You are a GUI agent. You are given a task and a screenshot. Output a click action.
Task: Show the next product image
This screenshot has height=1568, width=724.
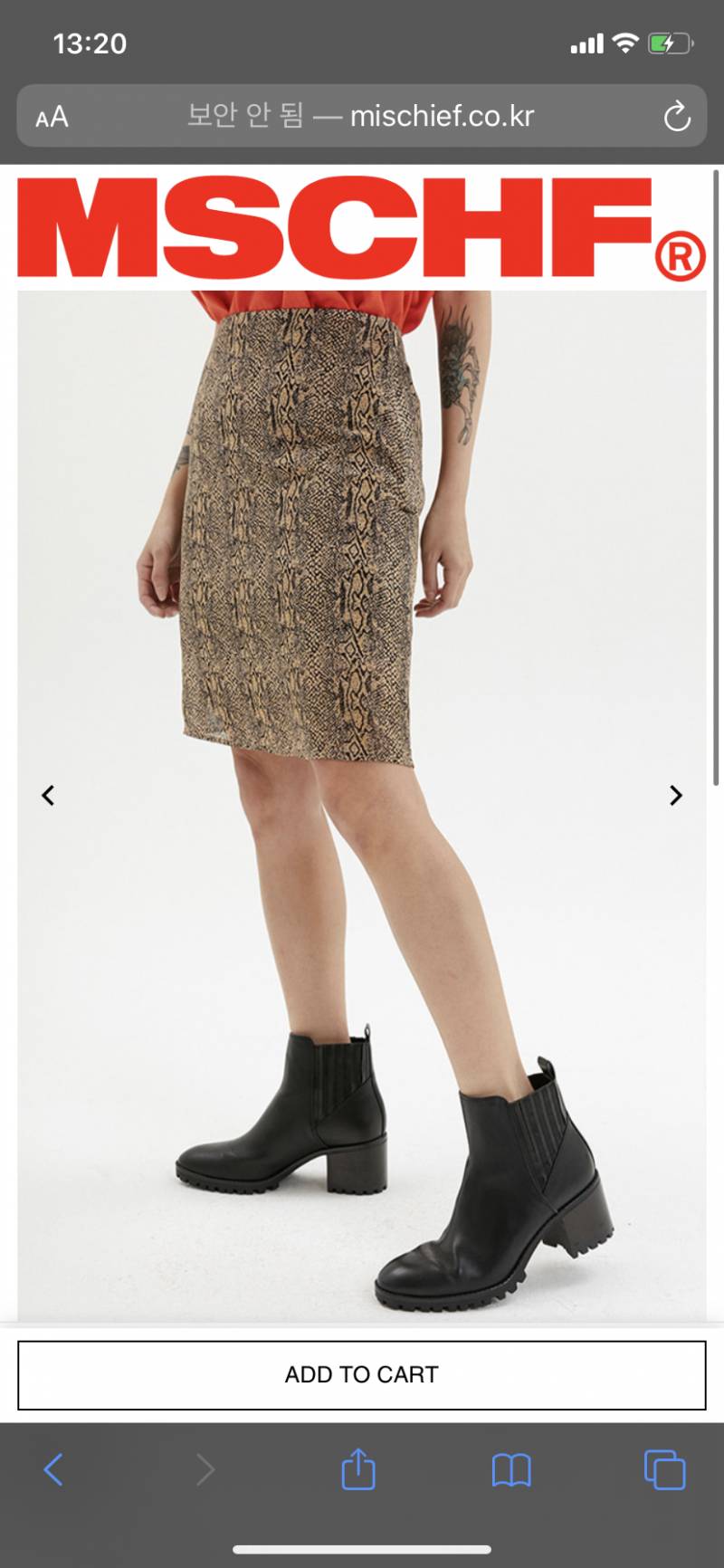click(x=675, y=795)
